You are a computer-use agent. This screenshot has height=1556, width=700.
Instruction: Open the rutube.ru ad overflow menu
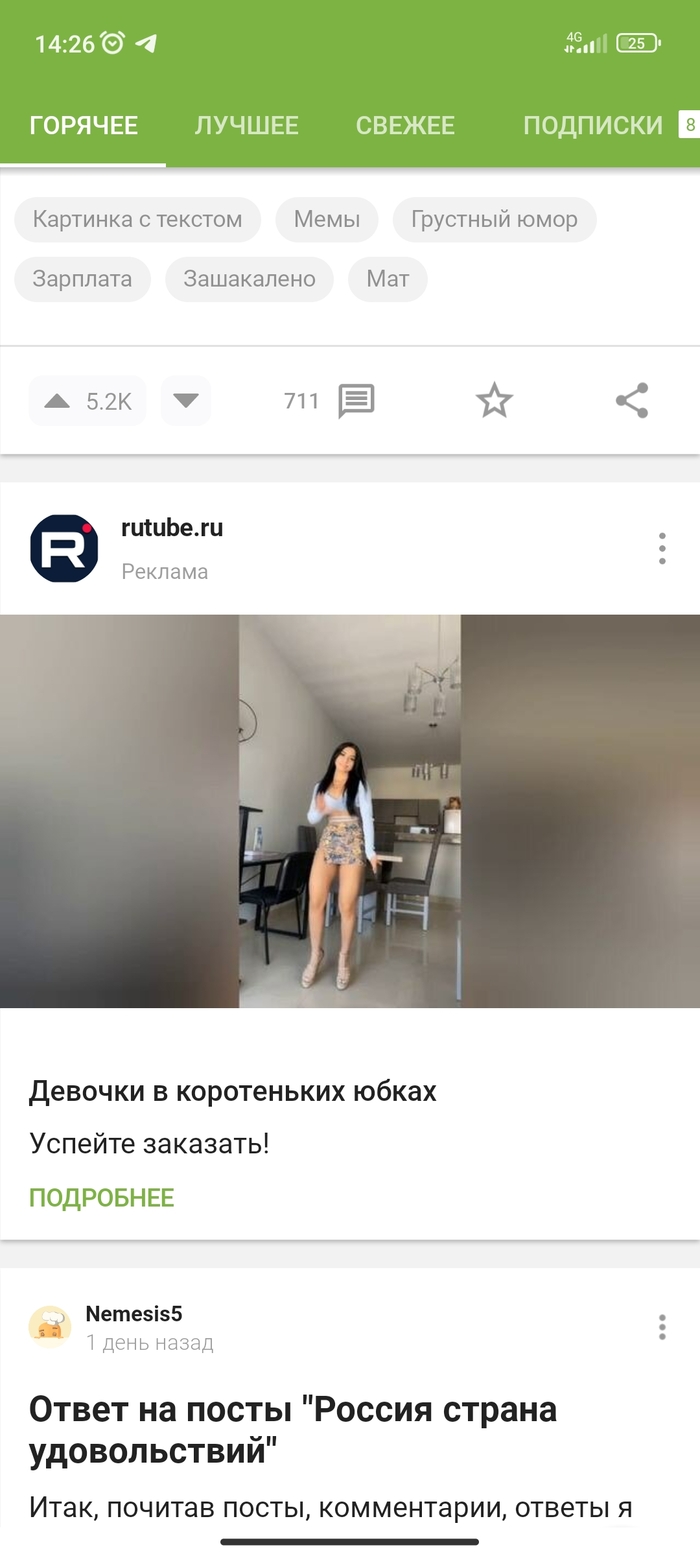pos(661,548)
